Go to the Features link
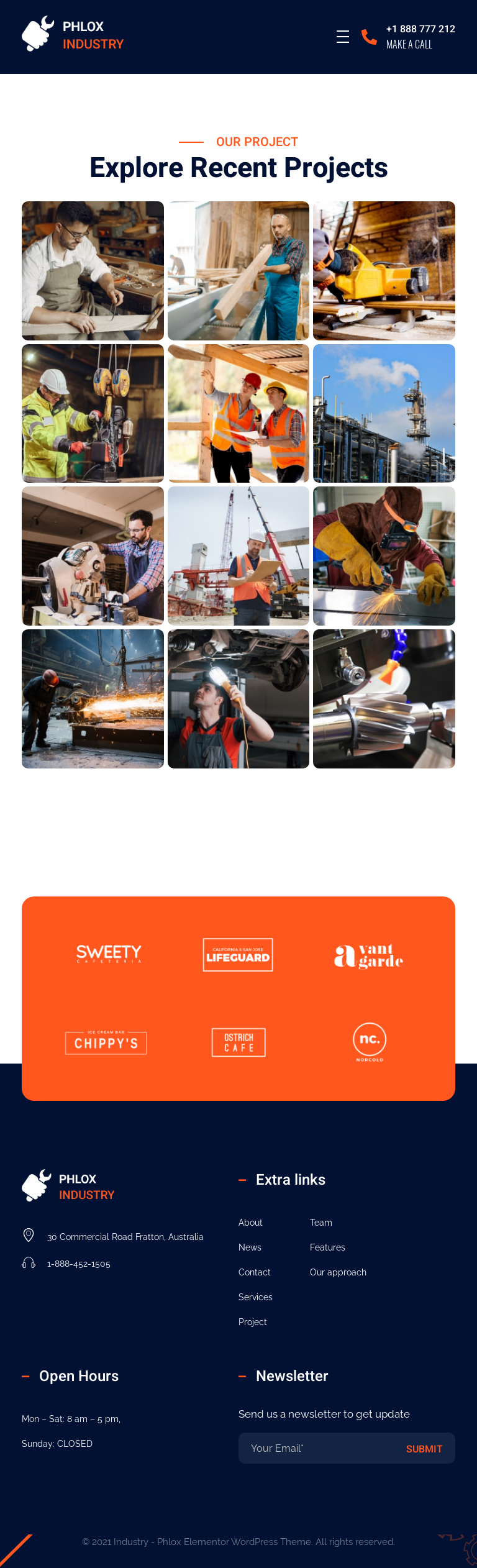The height and width of the screenshot is (1568, 477). click(x=327, y=1247)
